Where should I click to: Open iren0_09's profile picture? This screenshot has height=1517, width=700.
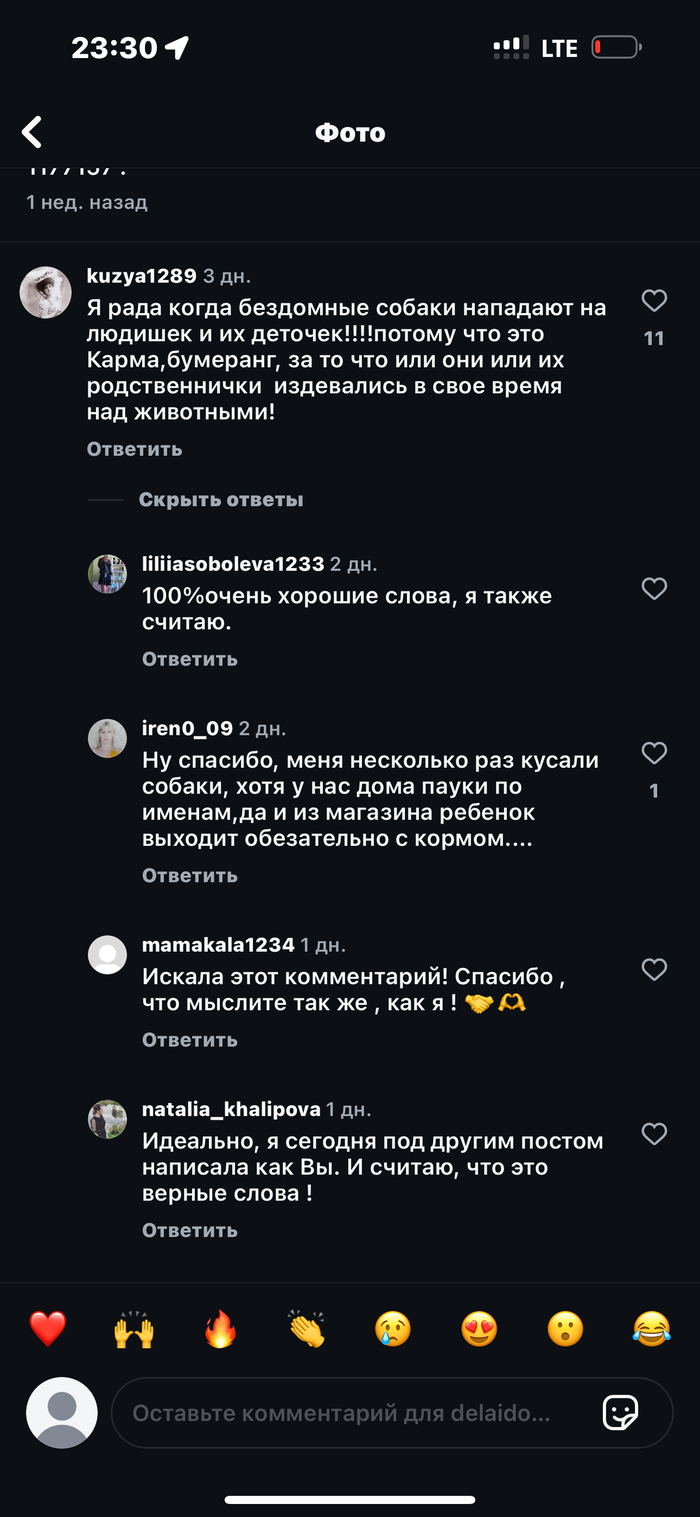pos(108,739)
